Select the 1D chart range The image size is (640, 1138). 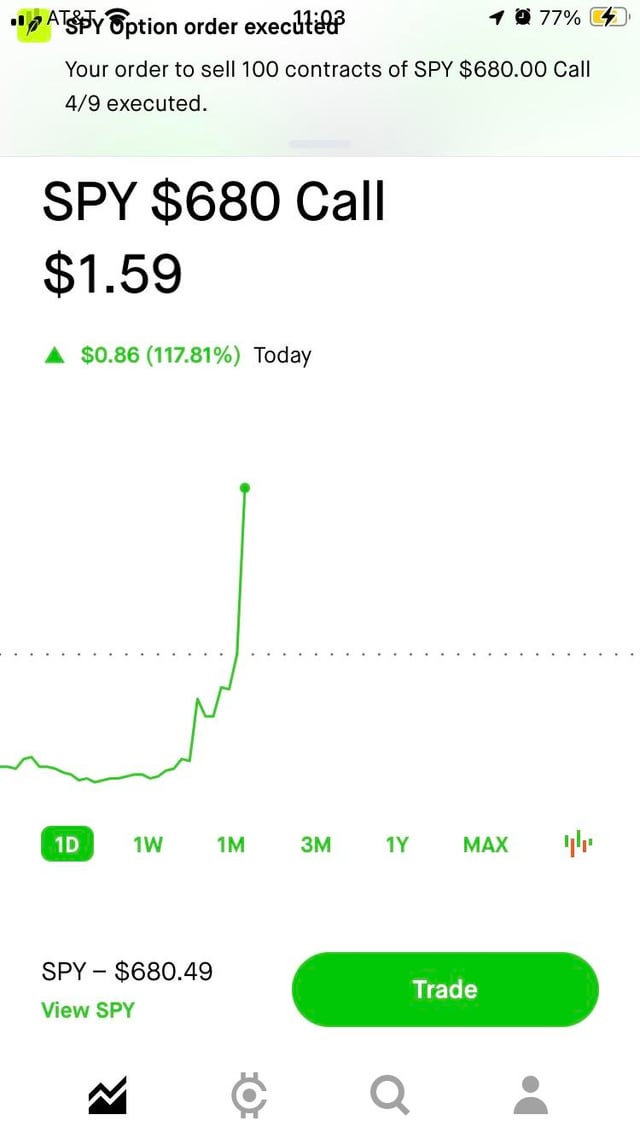click(x=67, y=845)
